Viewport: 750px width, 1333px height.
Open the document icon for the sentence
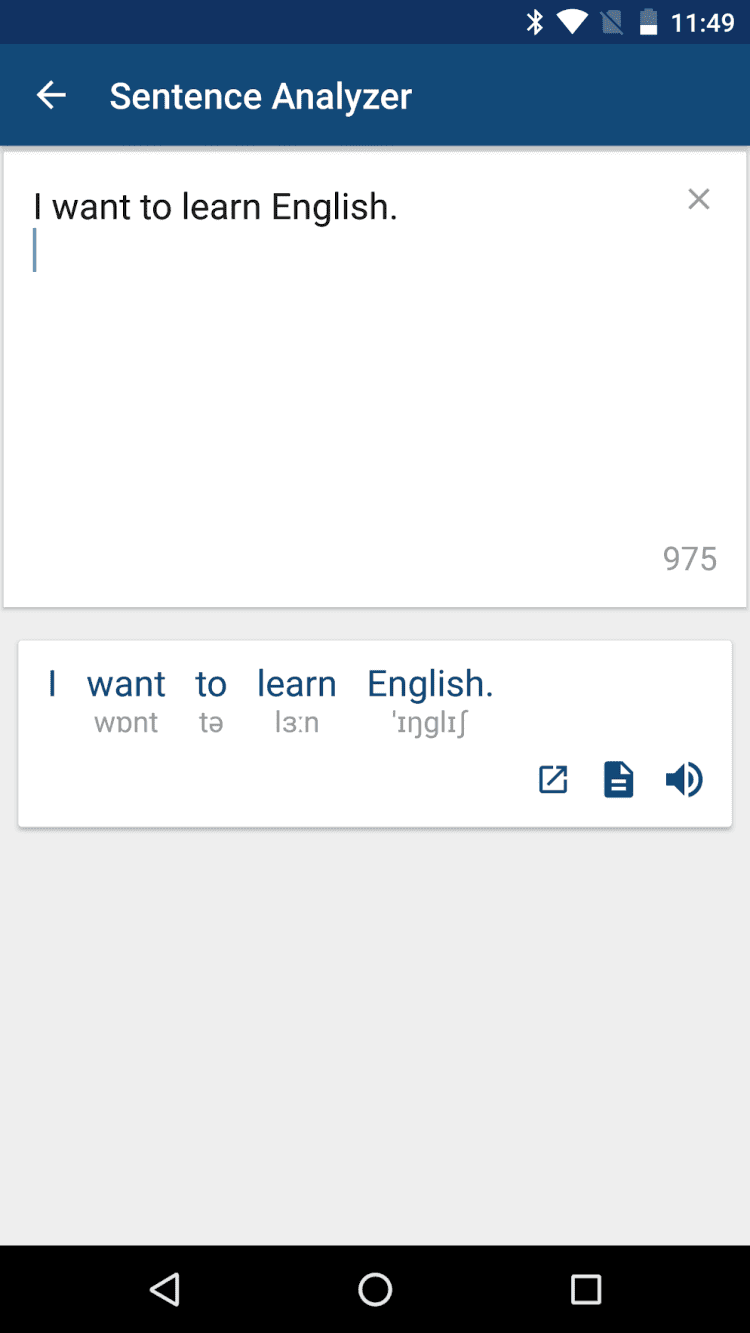pos(618,780)
